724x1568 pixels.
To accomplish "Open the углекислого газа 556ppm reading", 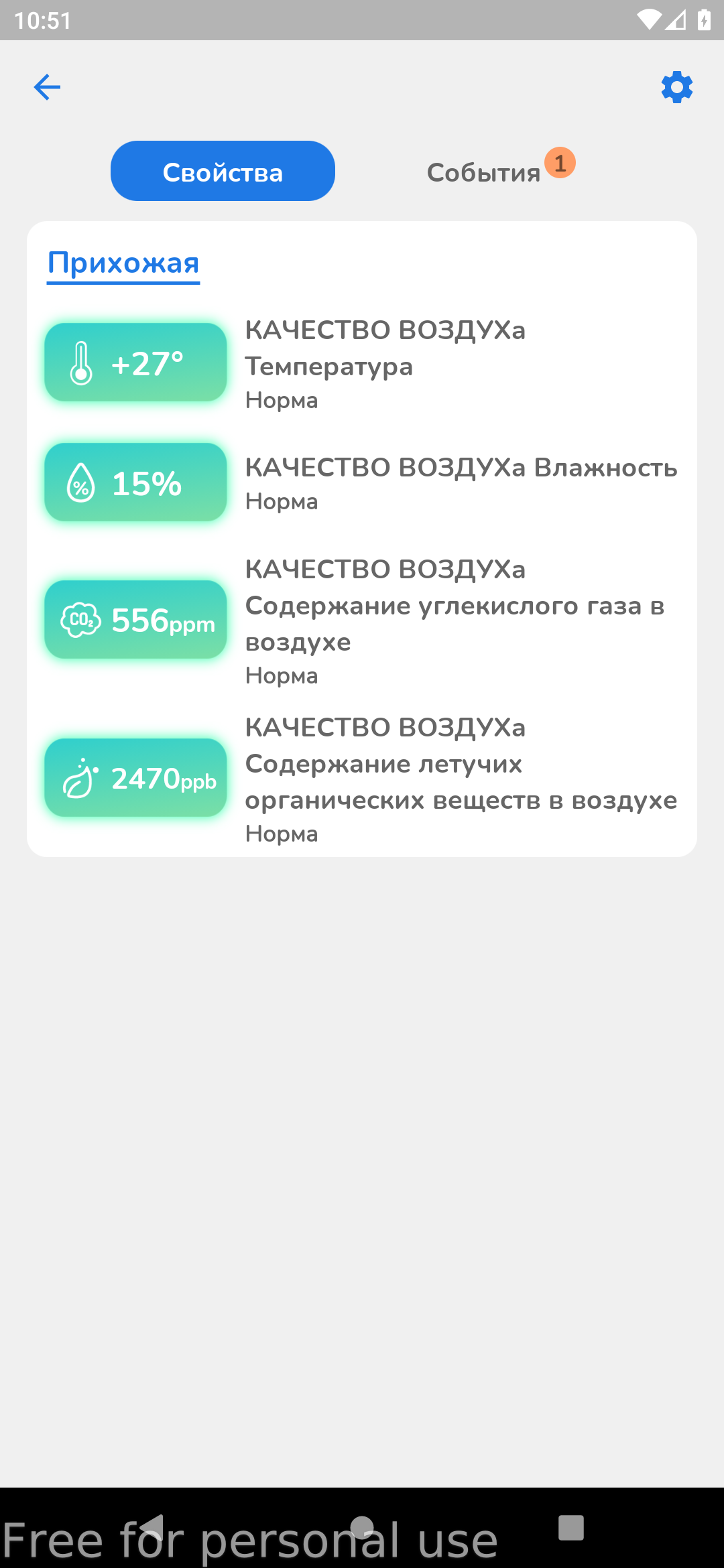I will point(135,620).
